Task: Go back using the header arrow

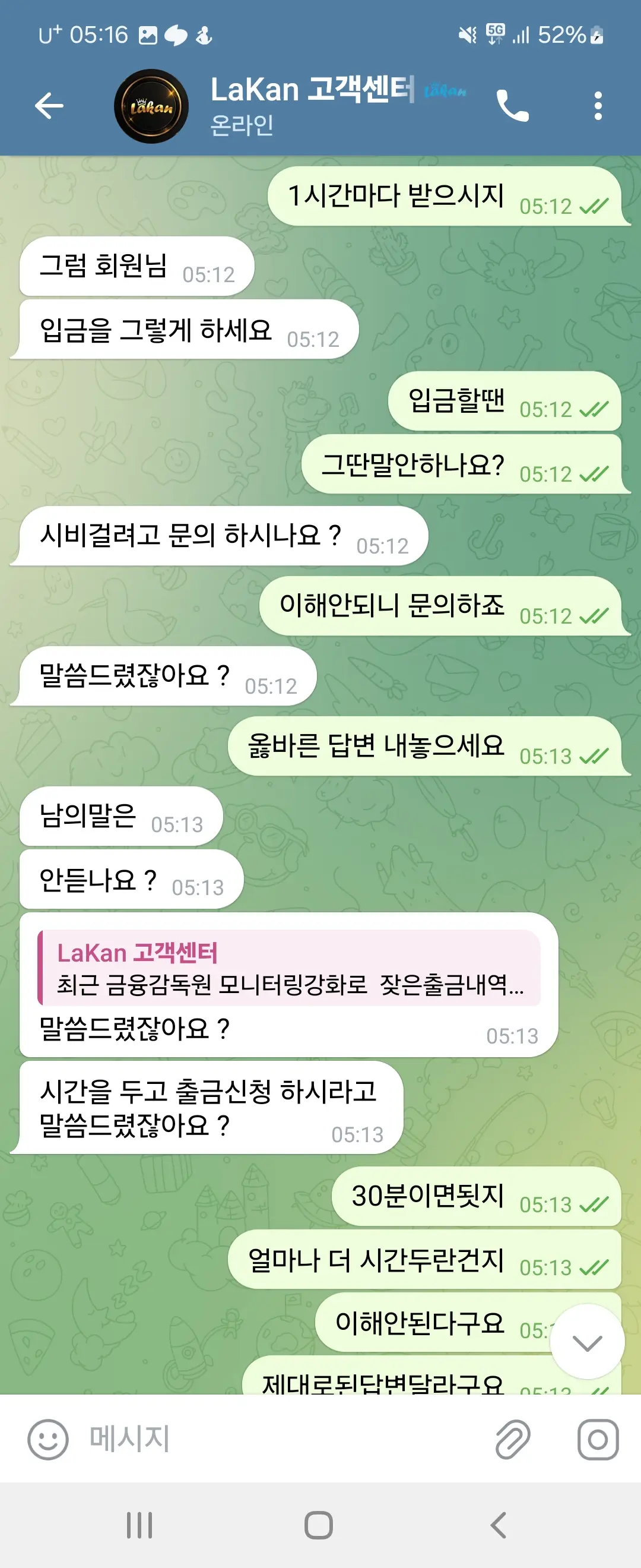Action: (49, 106)
